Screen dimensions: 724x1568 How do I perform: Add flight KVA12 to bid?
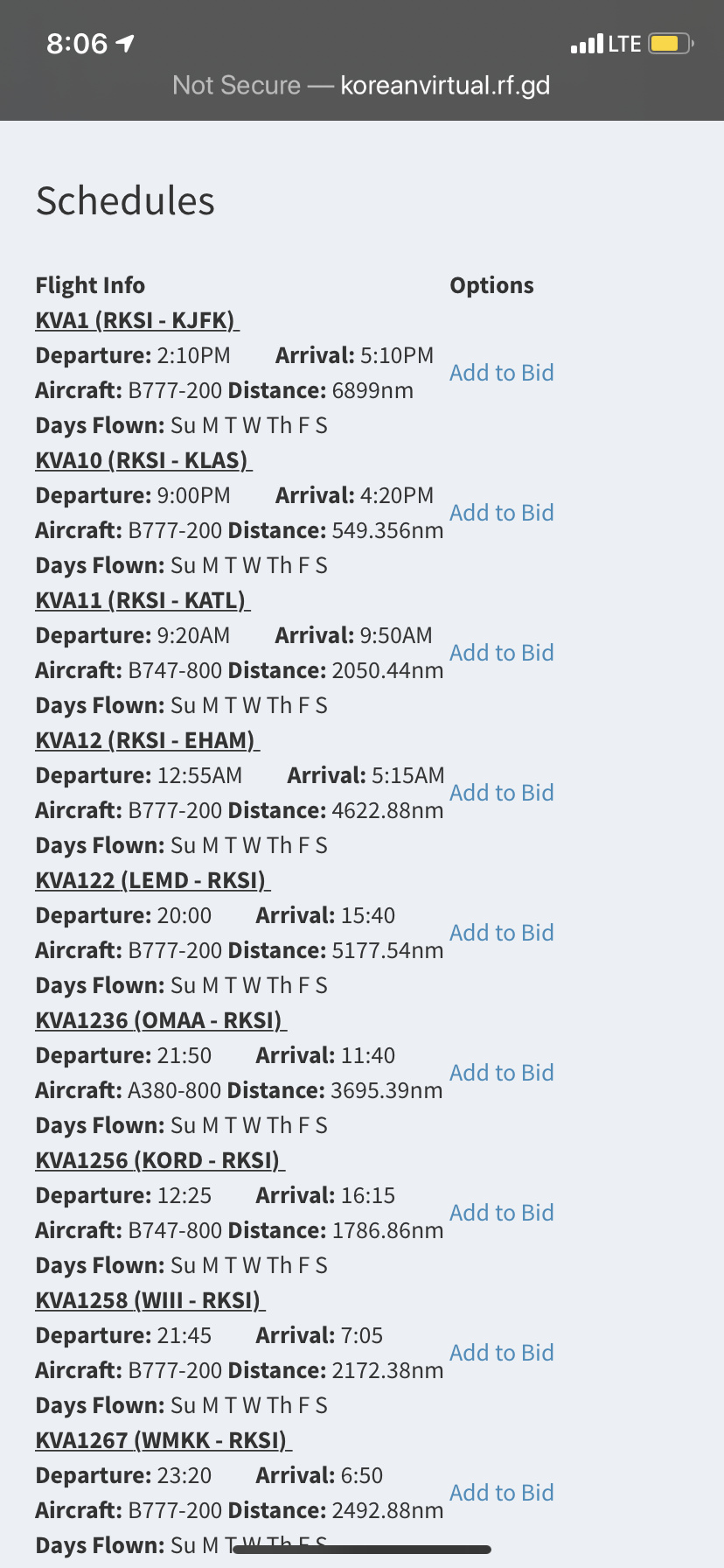tap(501, 793)
